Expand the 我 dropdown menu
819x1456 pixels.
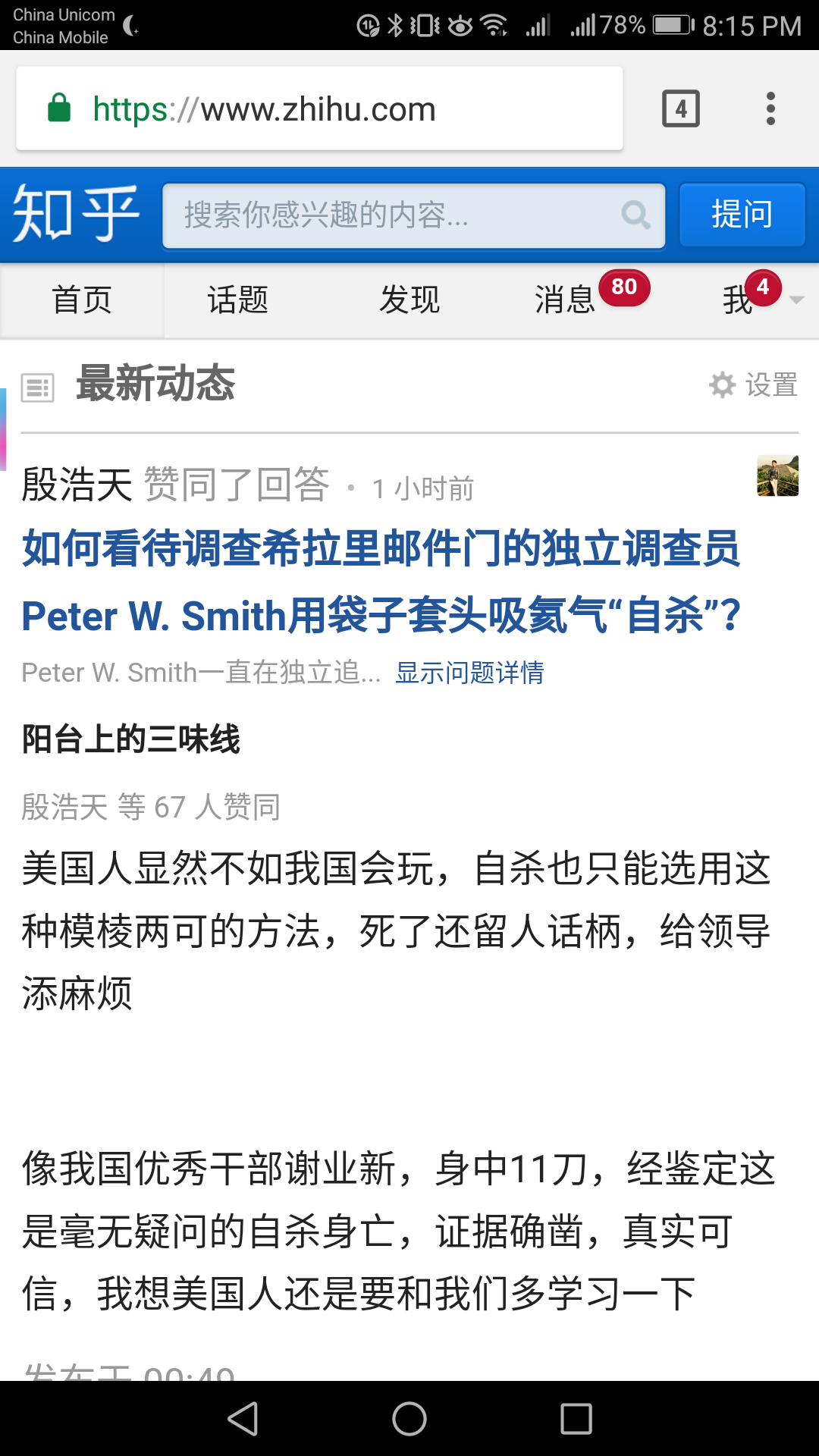point(795,300)
